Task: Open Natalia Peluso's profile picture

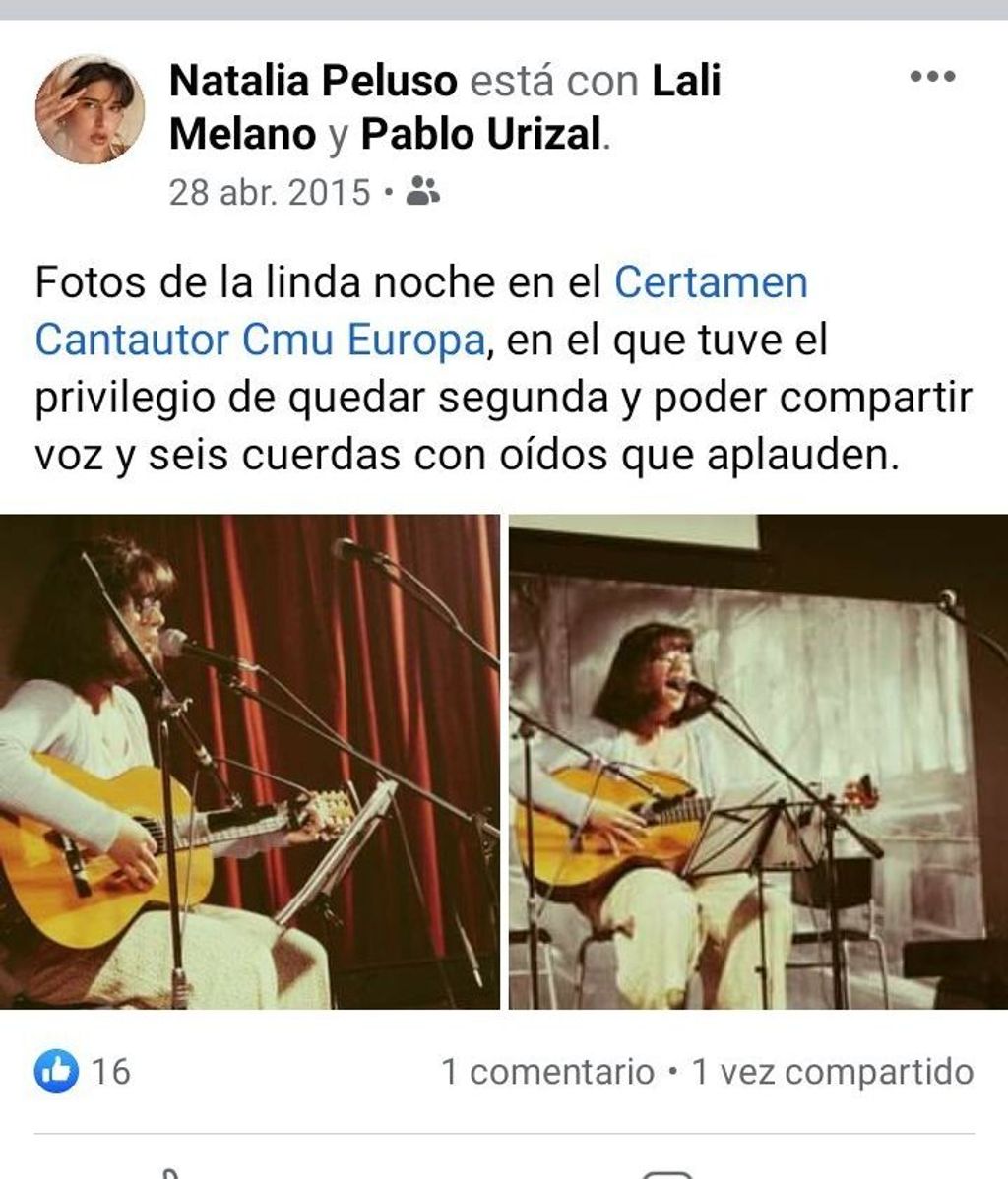Action: coord(90,109)
